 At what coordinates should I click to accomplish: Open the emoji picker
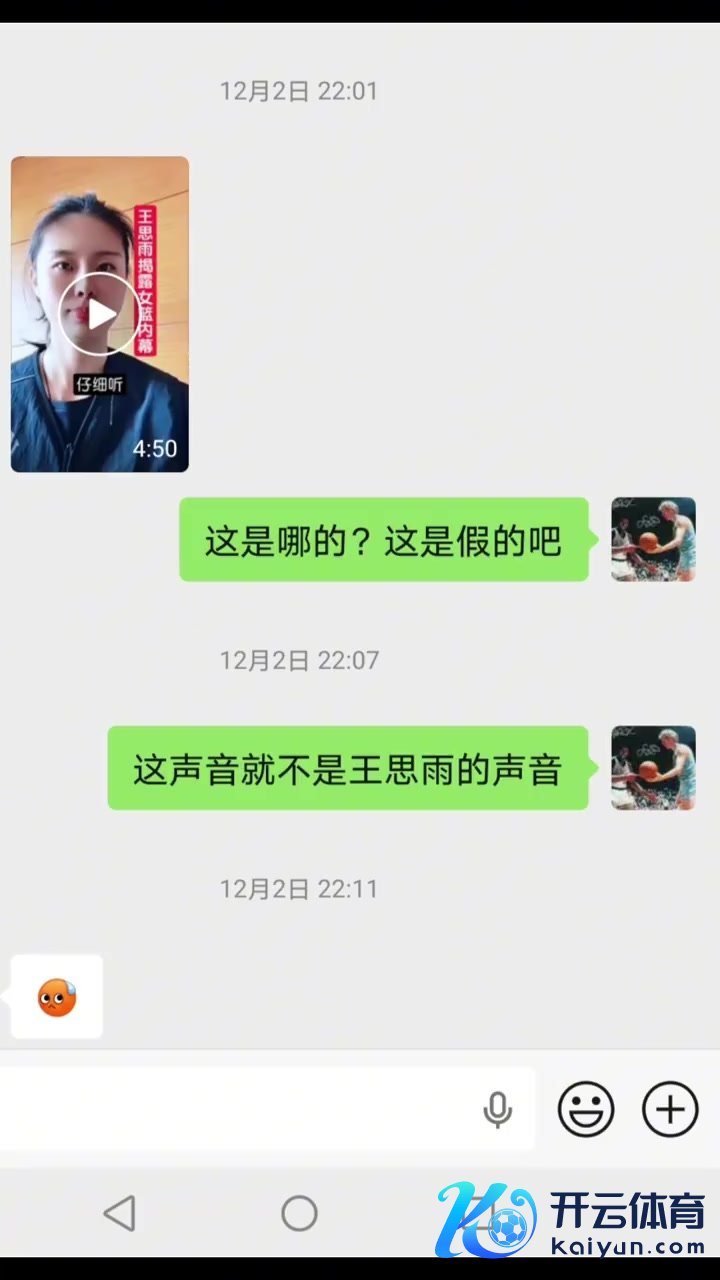(585, 1109)
